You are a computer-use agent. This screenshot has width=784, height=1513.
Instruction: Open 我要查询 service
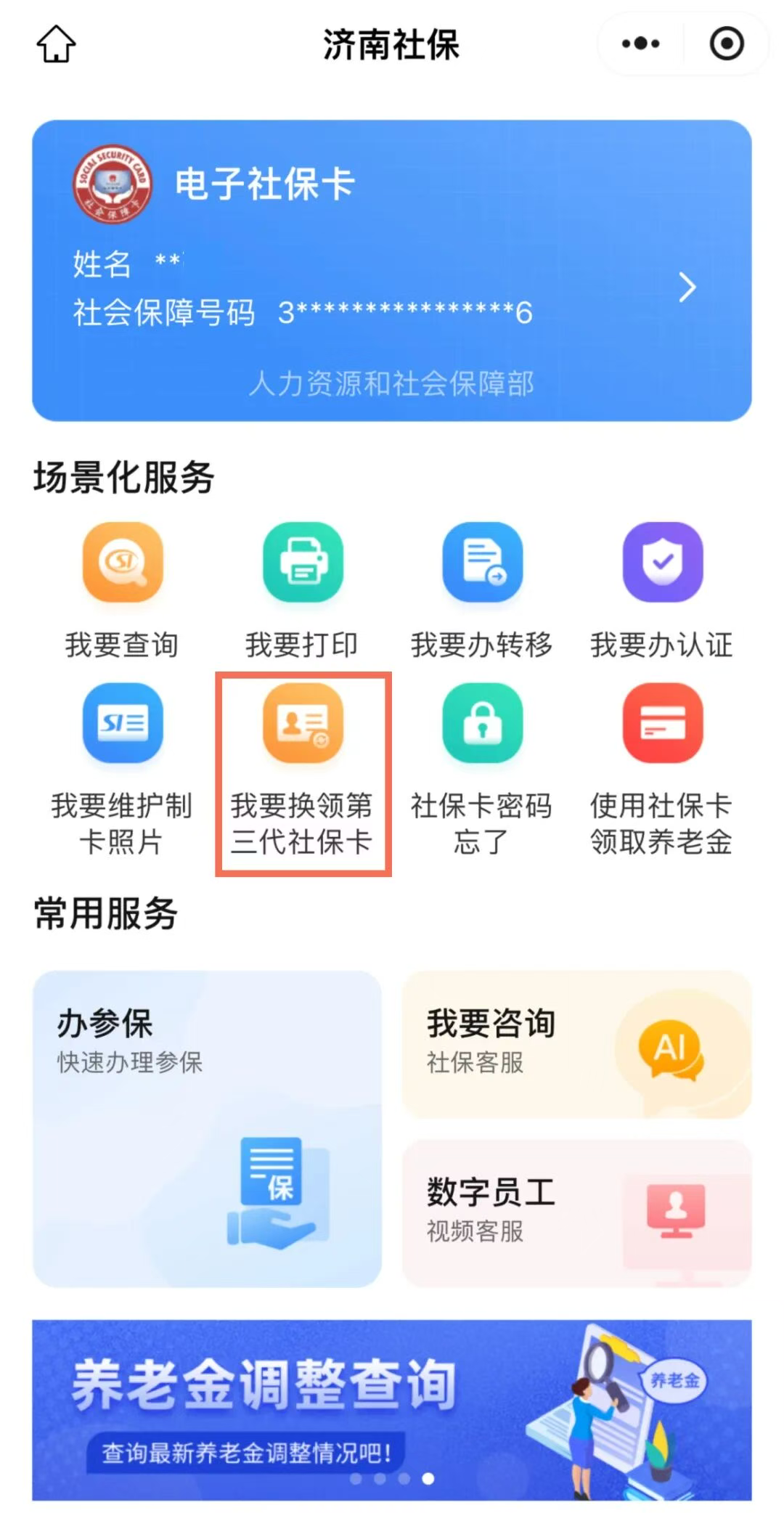coord(122,590)
